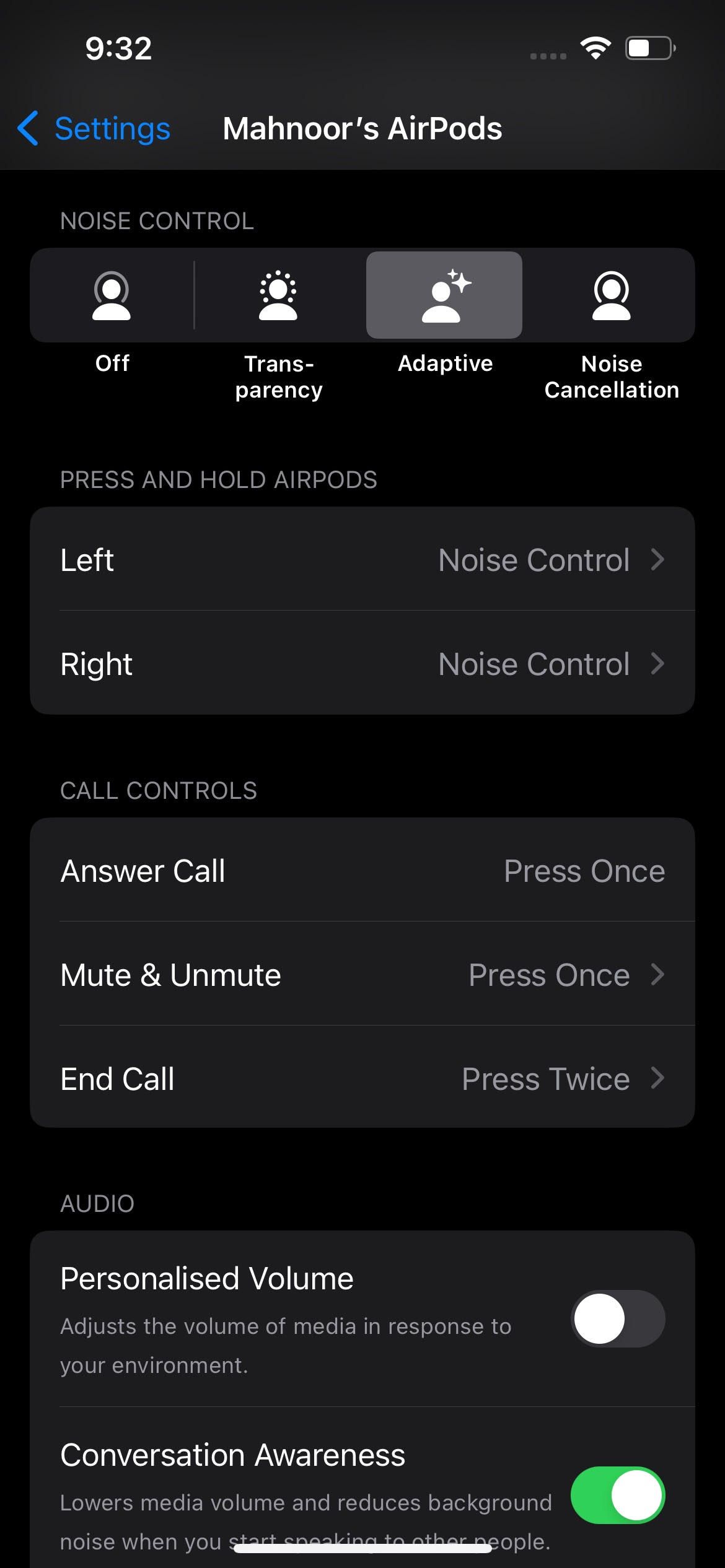Viewport: 725px width, 1568px height.
Task: Open Left AirPod press and hold settings
Action: [x=362, y=559]
